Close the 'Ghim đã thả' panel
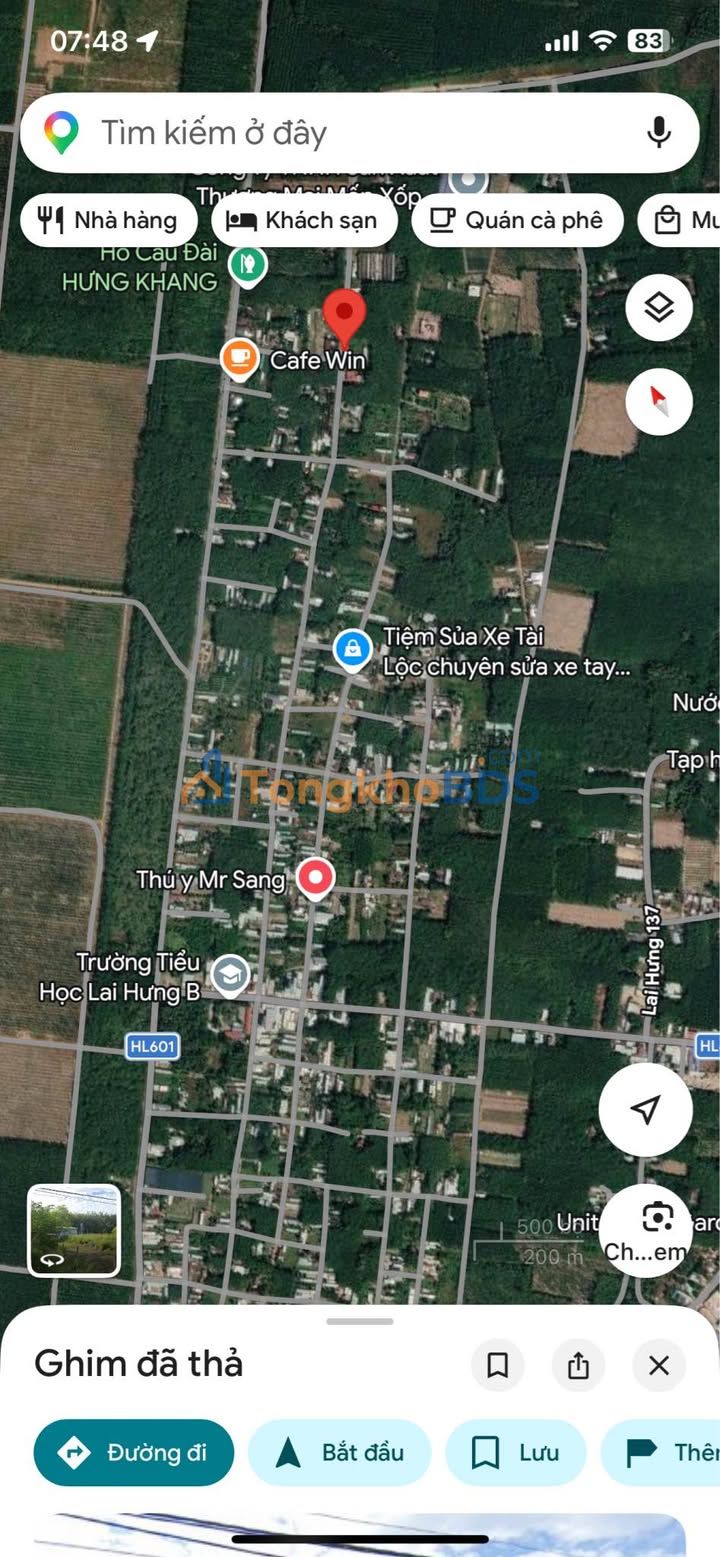 (x=659, y=1365)
